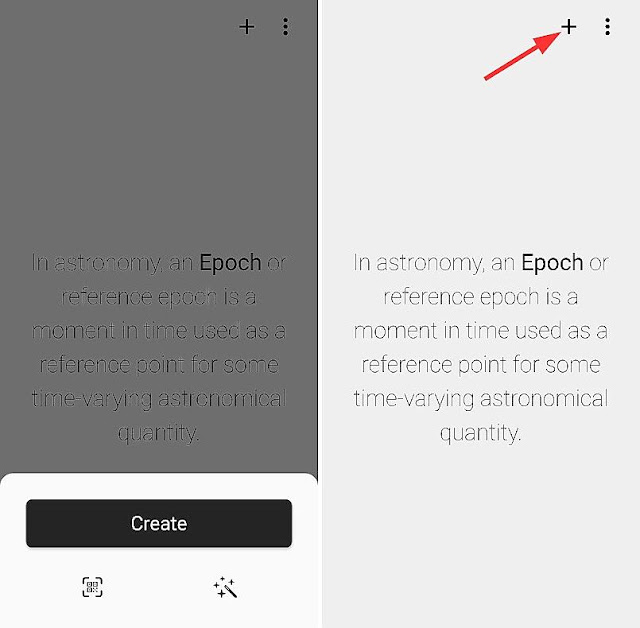Tap the plus icon indicated by the red arrow
640x628 pixels.
point(568,27)
